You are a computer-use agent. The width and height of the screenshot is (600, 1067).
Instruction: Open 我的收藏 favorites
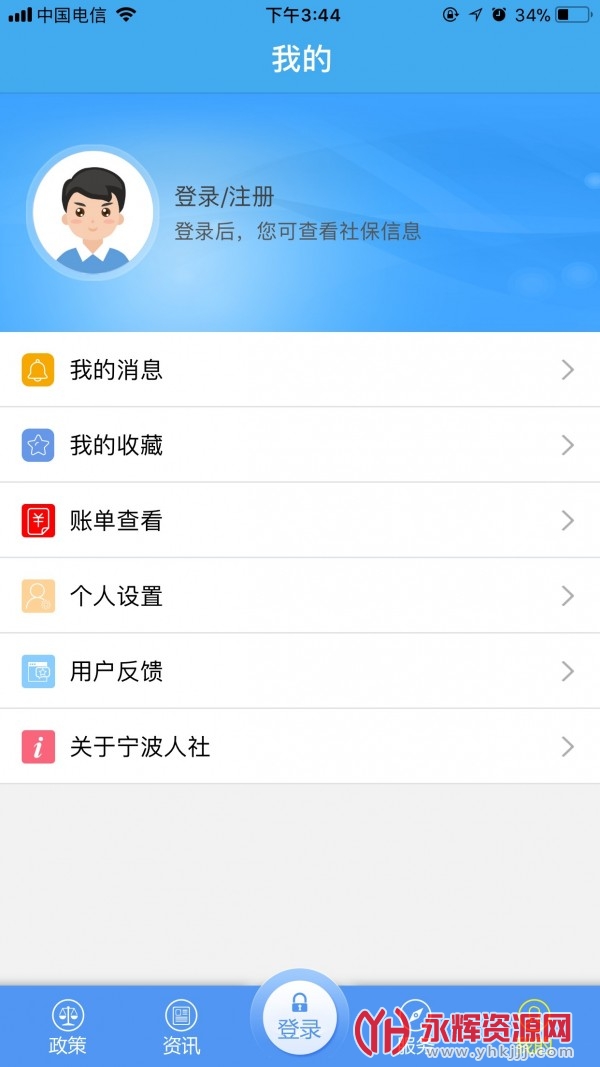pos(300,445)
